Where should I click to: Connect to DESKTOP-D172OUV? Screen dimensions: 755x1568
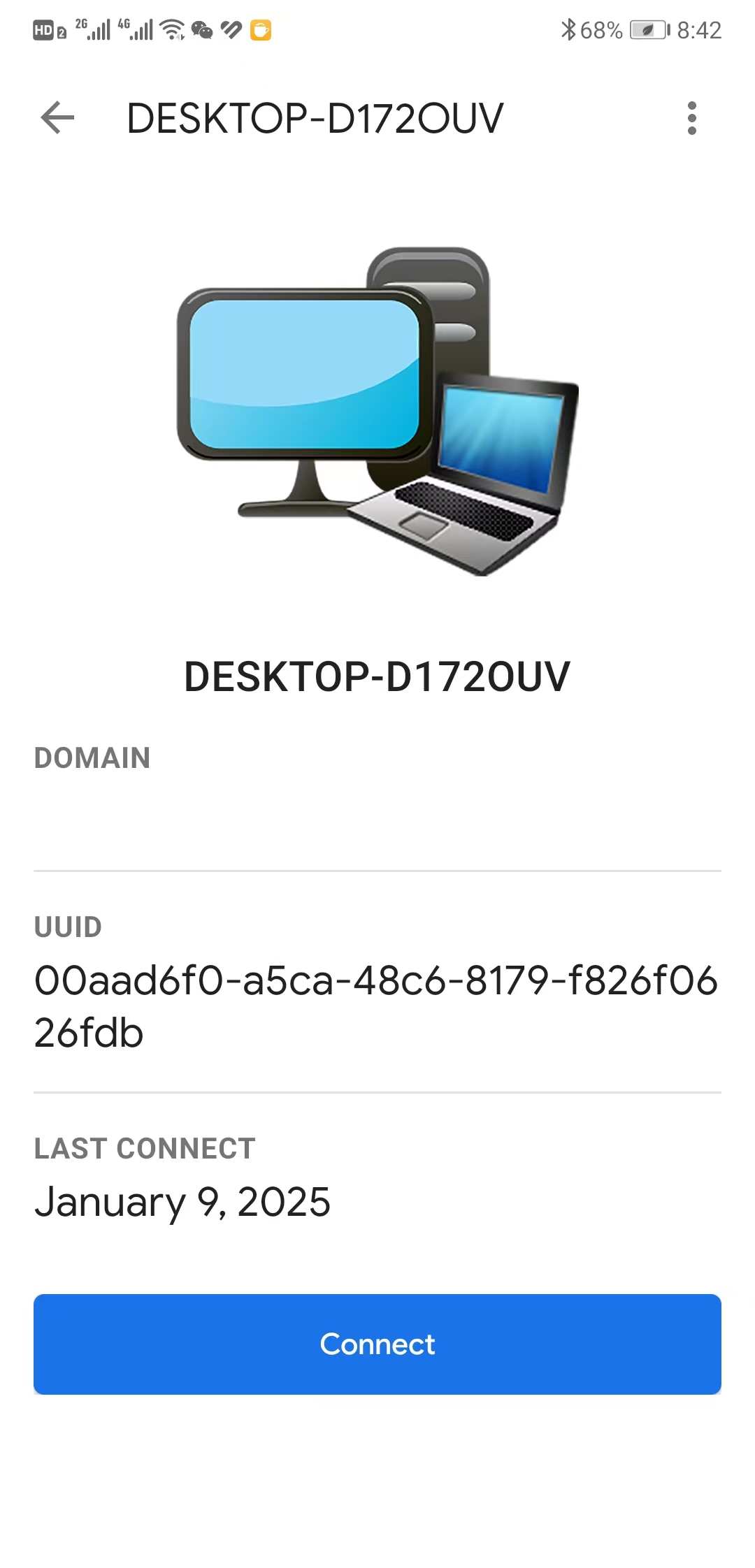[377, 1344]
